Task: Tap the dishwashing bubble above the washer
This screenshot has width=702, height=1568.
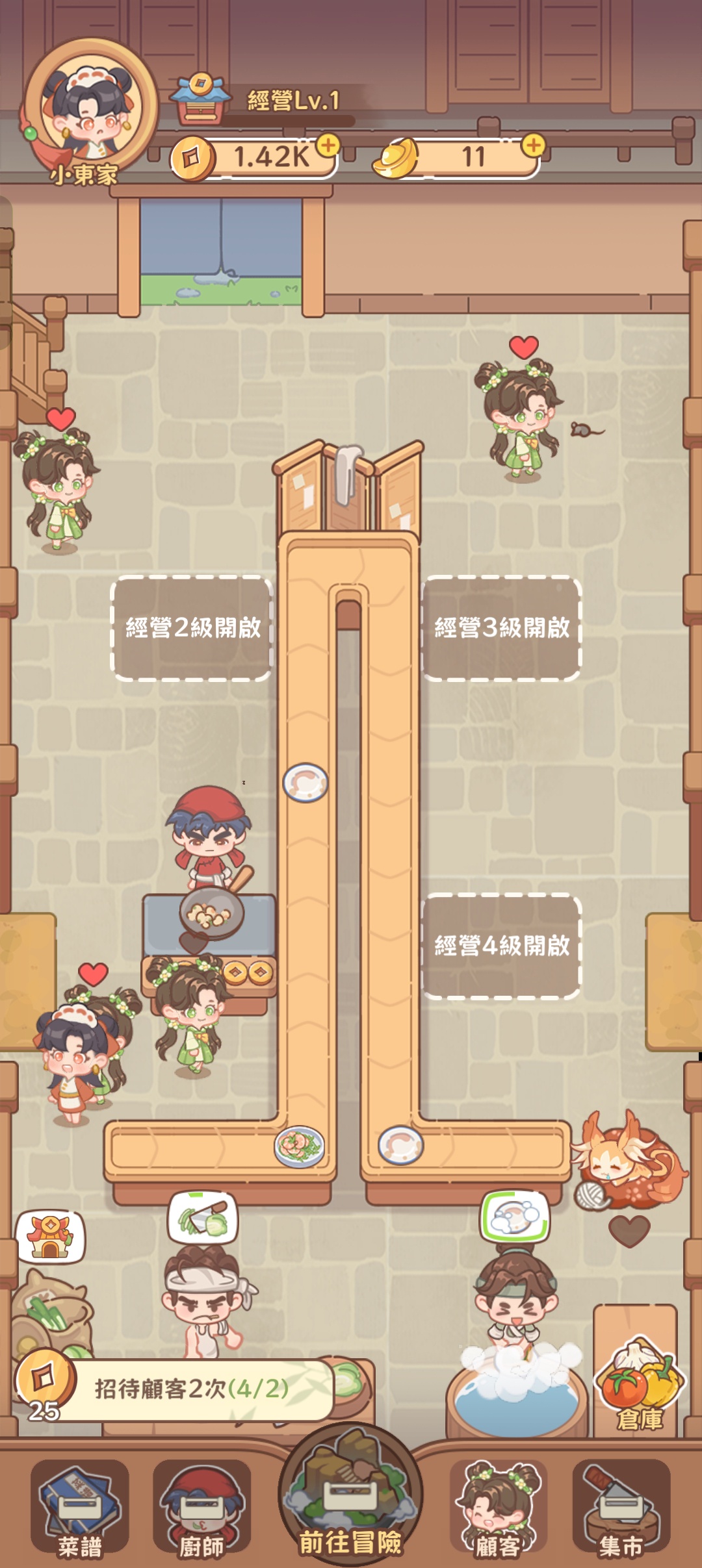Action: 515,1216
